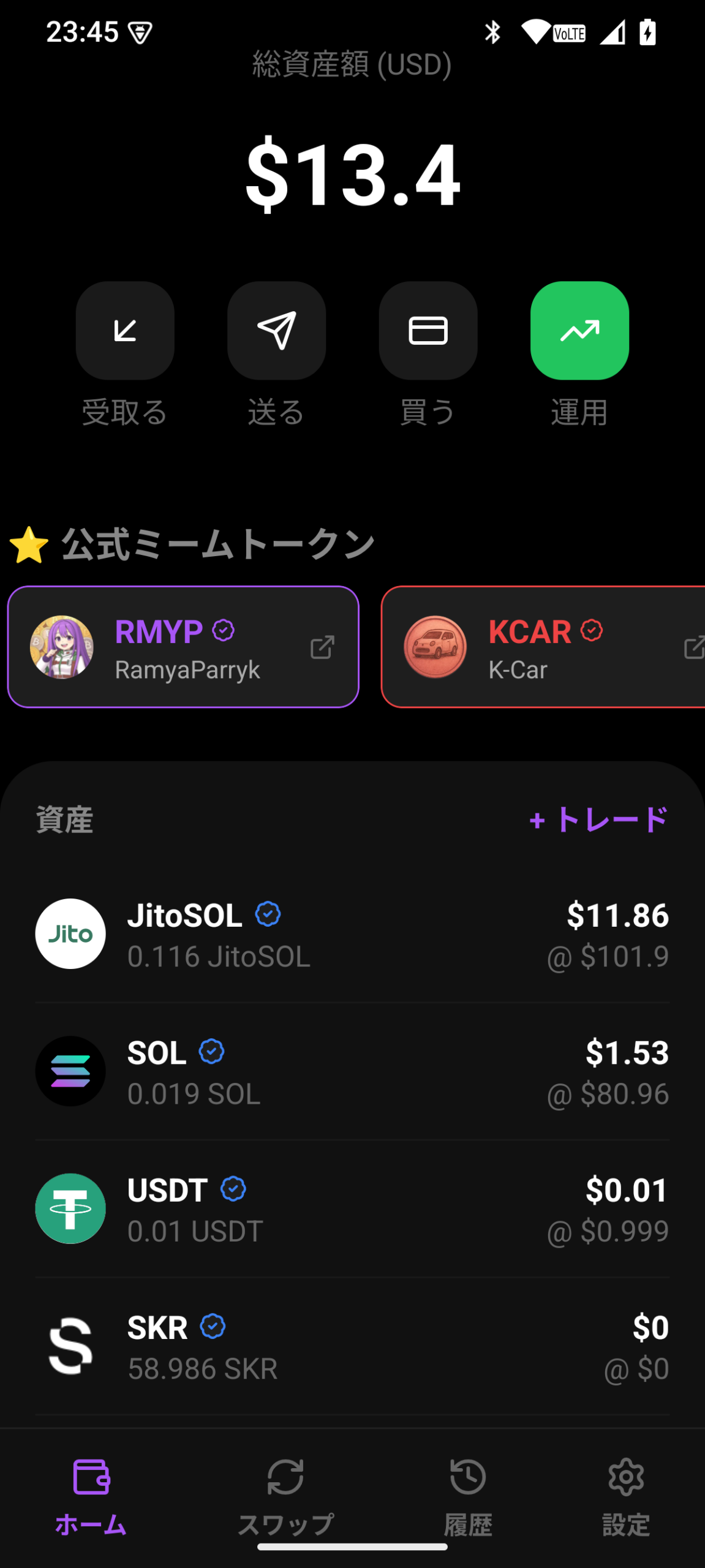Open the SKR asset row
The width and height of the screenshot is (705, 1568).
[352, 1346]
